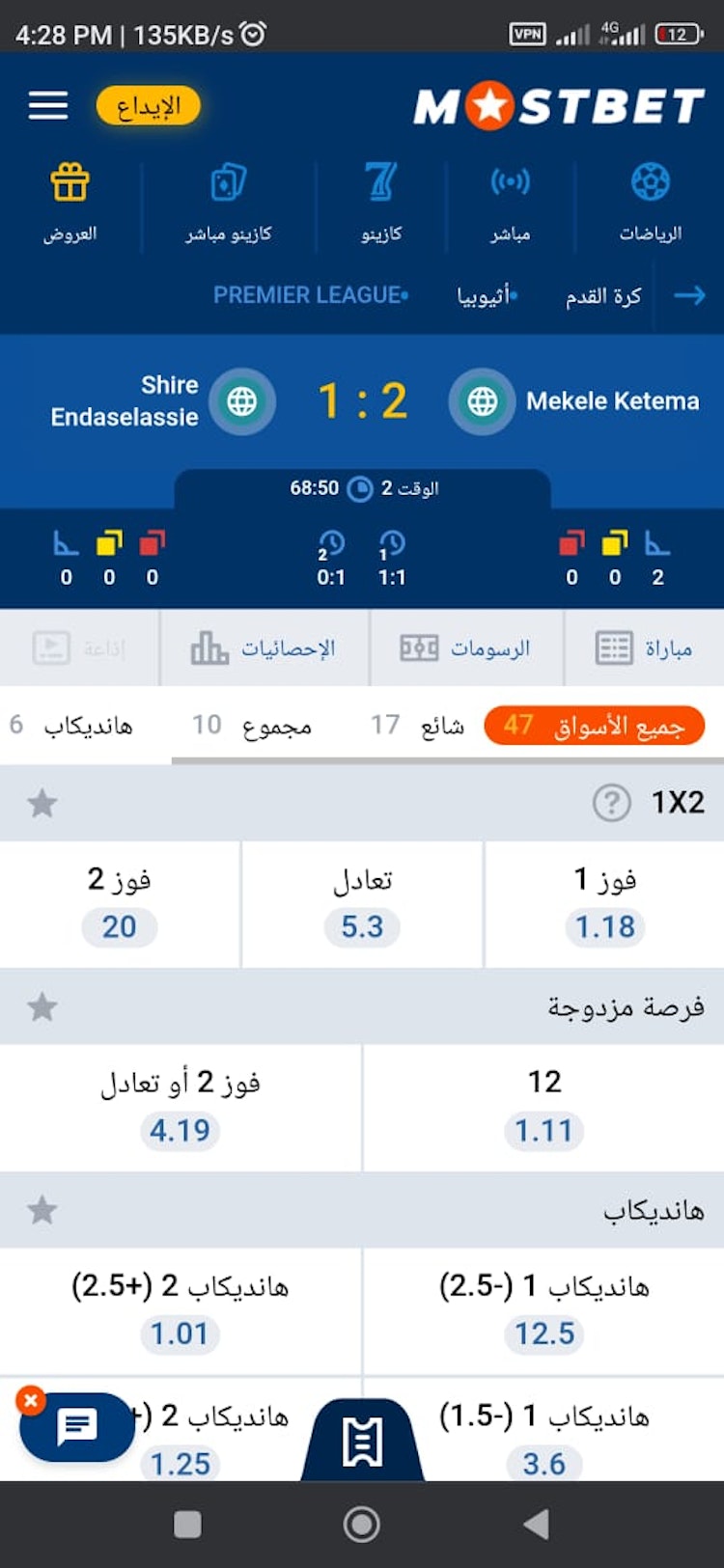Go to كازينو section
The height and width of the screenshot is (1568, 724).
coord(381,205)
